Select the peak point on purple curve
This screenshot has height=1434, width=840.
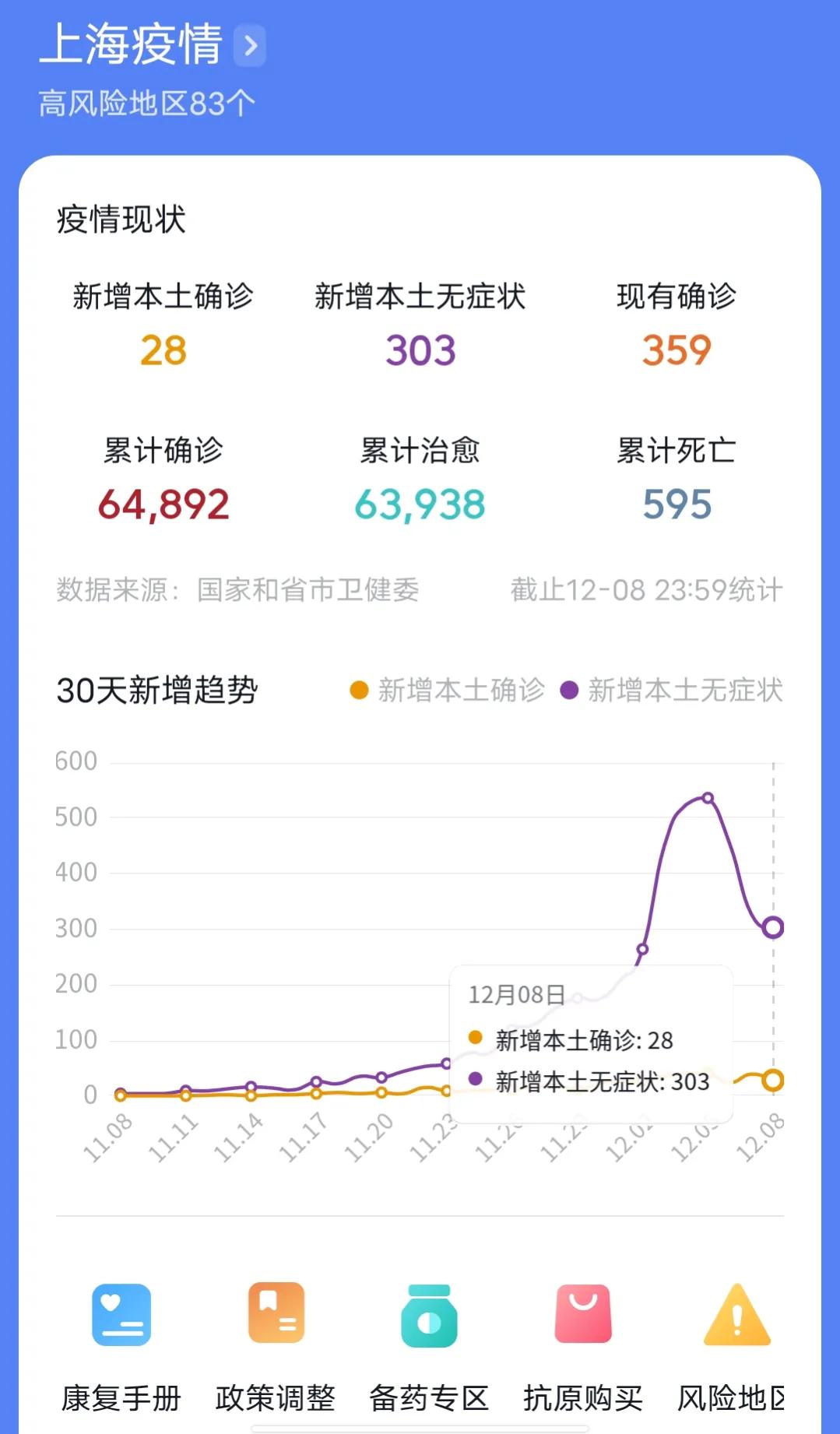coord(708,798)
